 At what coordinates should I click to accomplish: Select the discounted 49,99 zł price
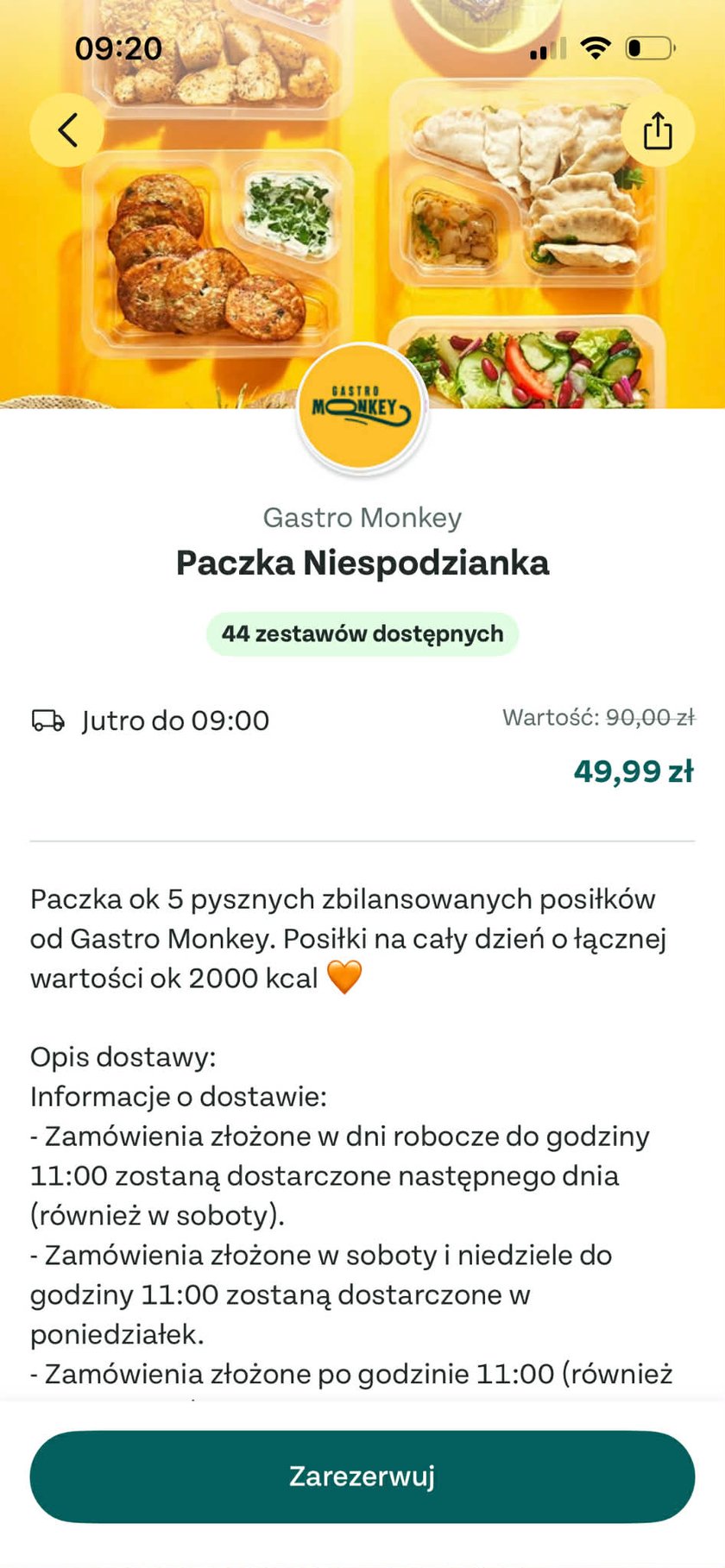[634, 771]
